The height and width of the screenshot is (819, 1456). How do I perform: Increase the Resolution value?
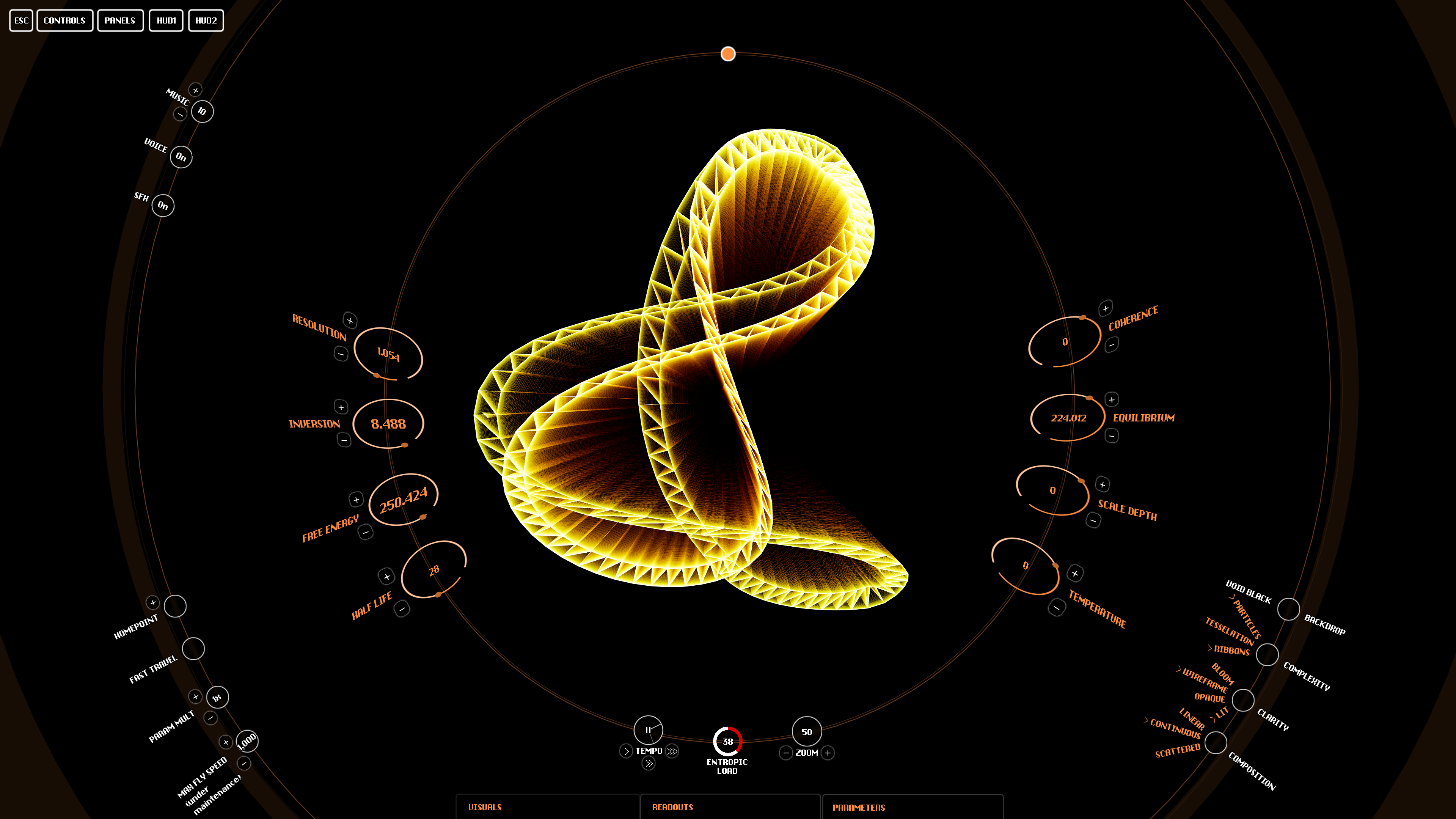[x=350, y=321]
